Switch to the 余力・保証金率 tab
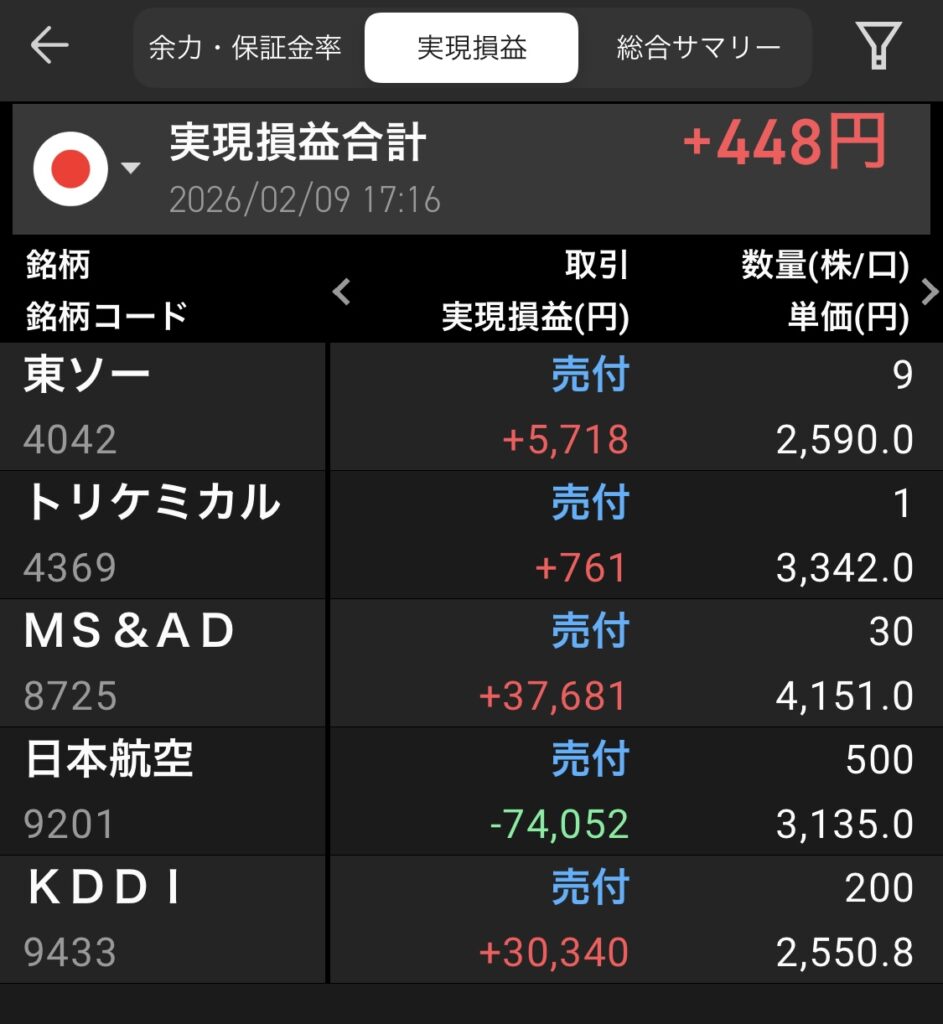 pyautogui.click(x=245, y=48)
